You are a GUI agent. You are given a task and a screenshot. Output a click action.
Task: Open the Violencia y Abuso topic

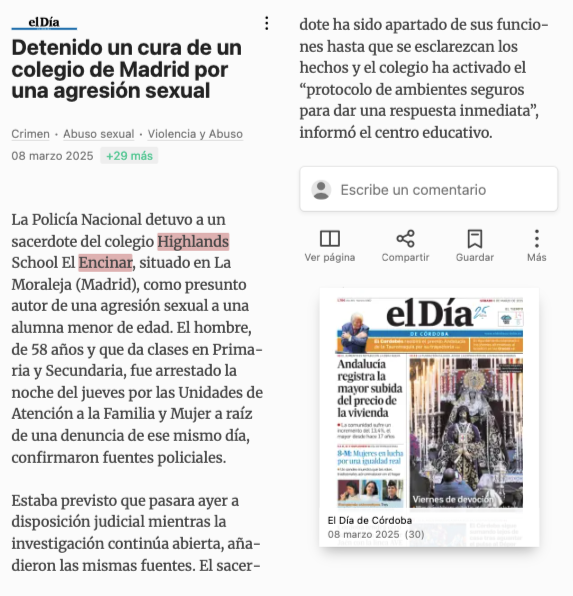(195, 134)
